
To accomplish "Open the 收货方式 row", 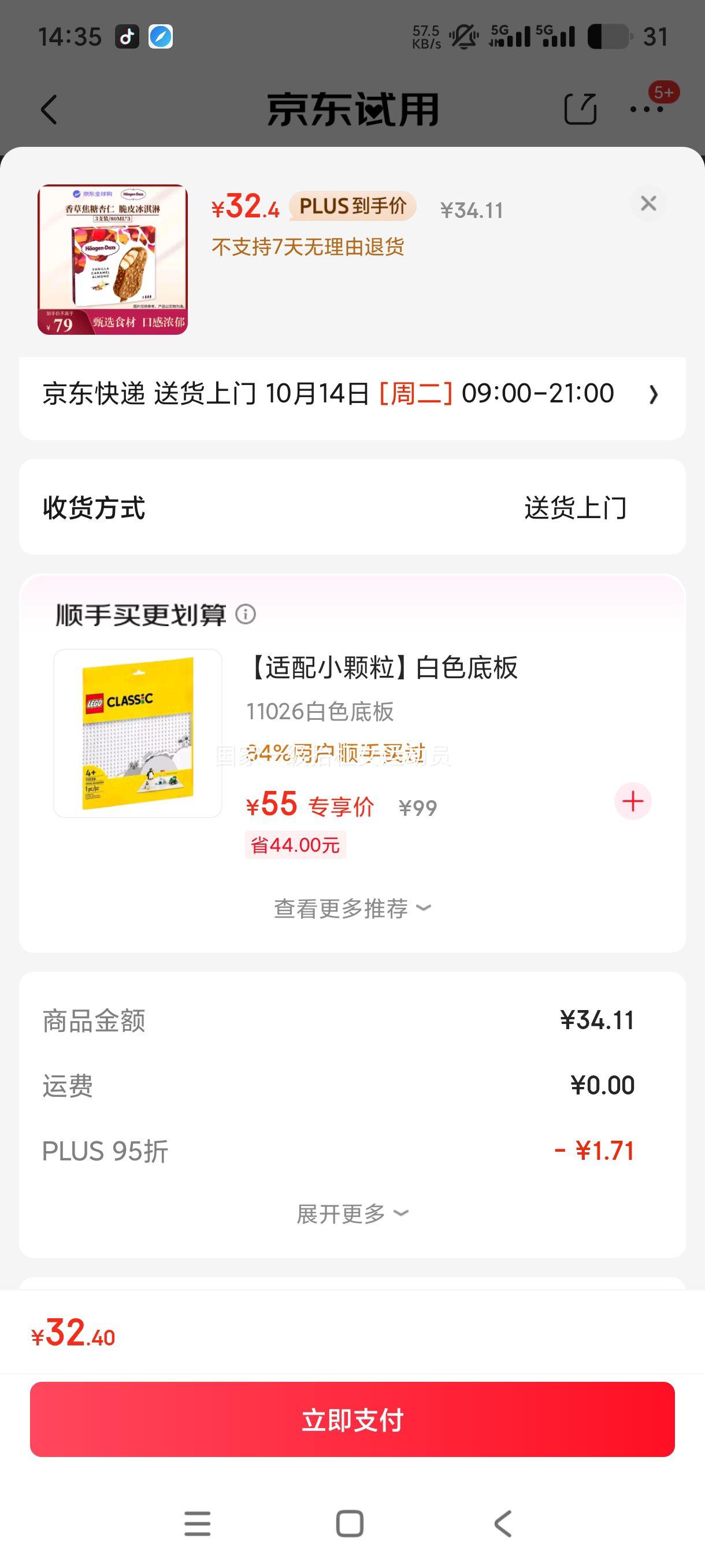I will [352, 507].
